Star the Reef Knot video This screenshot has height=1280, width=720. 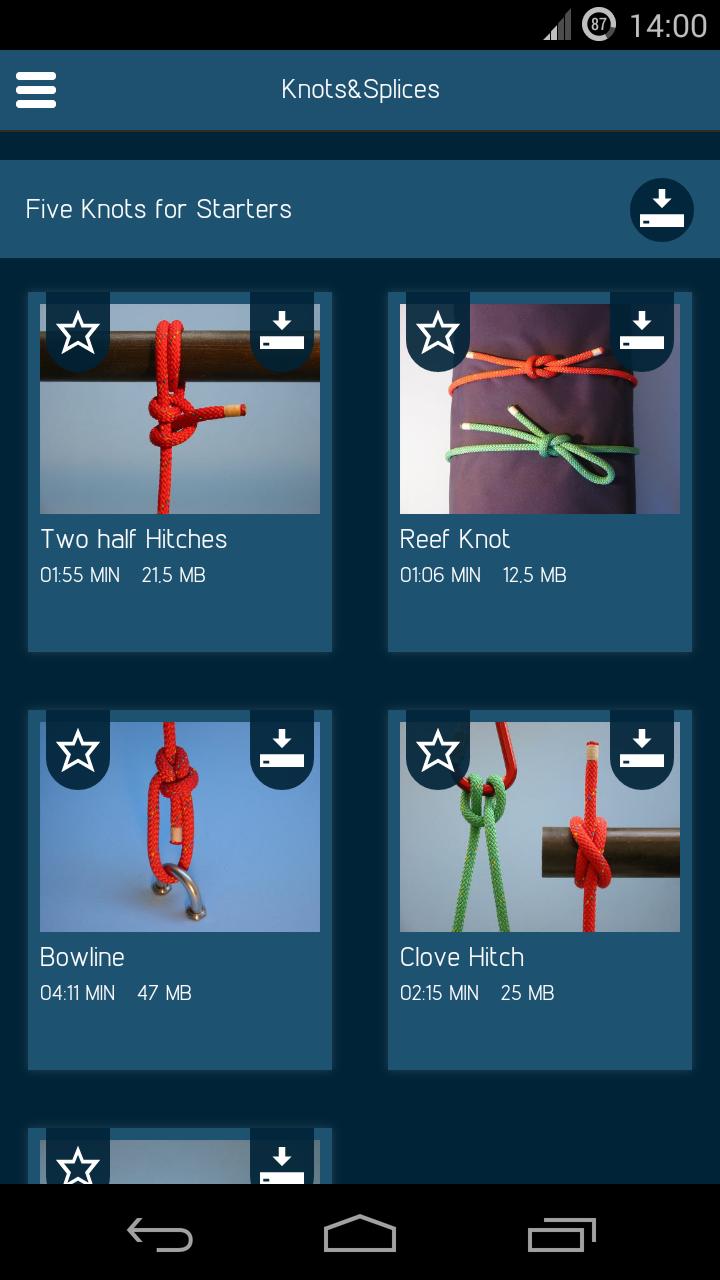[438, 332]
